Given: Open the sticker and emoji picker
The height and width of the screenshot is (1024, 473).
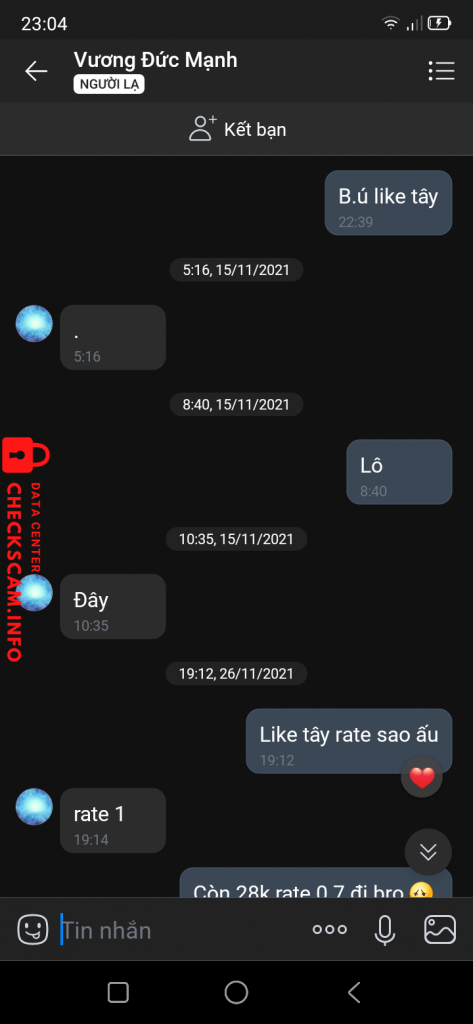Looking at the screenshot, I should (33, 929).
